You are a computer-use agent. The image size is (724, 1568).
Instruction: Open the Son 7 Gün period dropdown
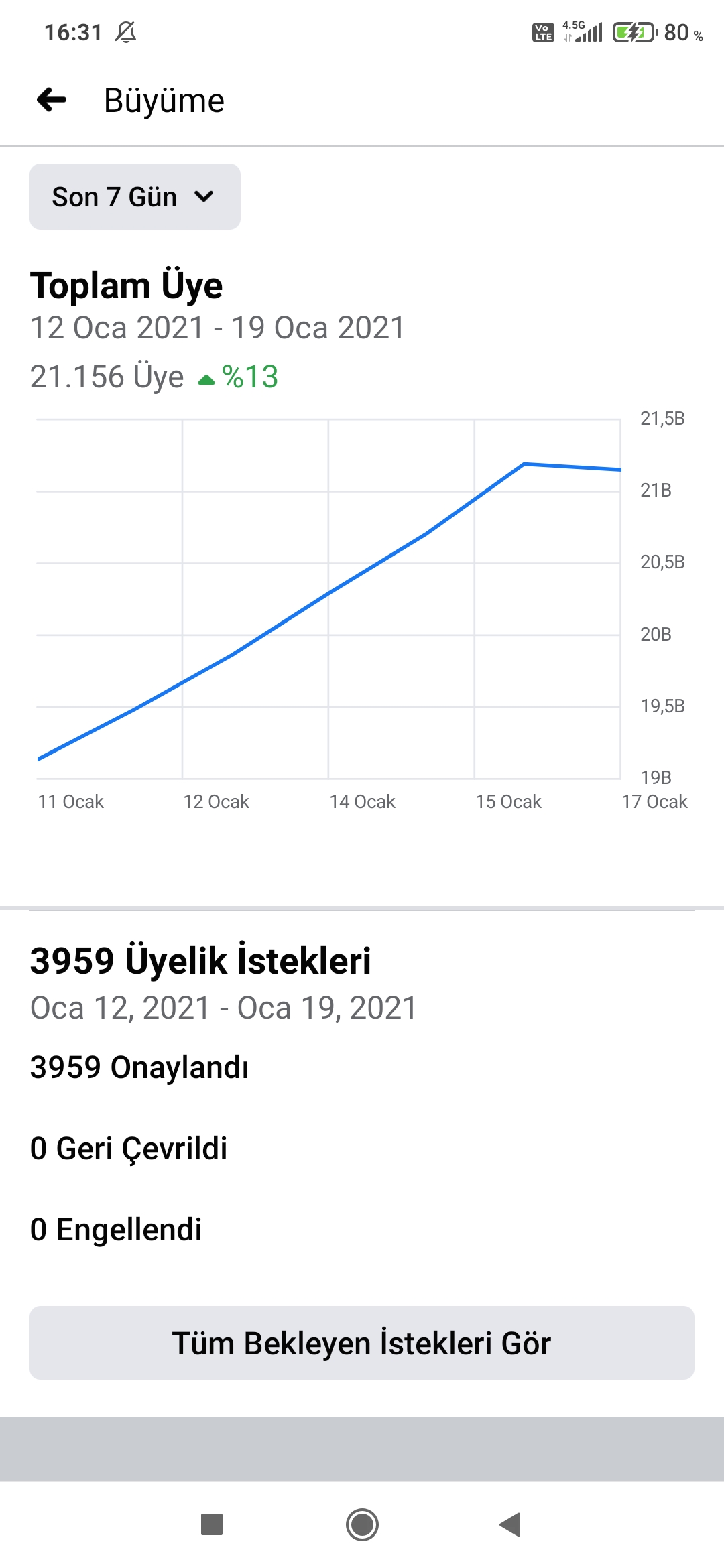point(135,196)
